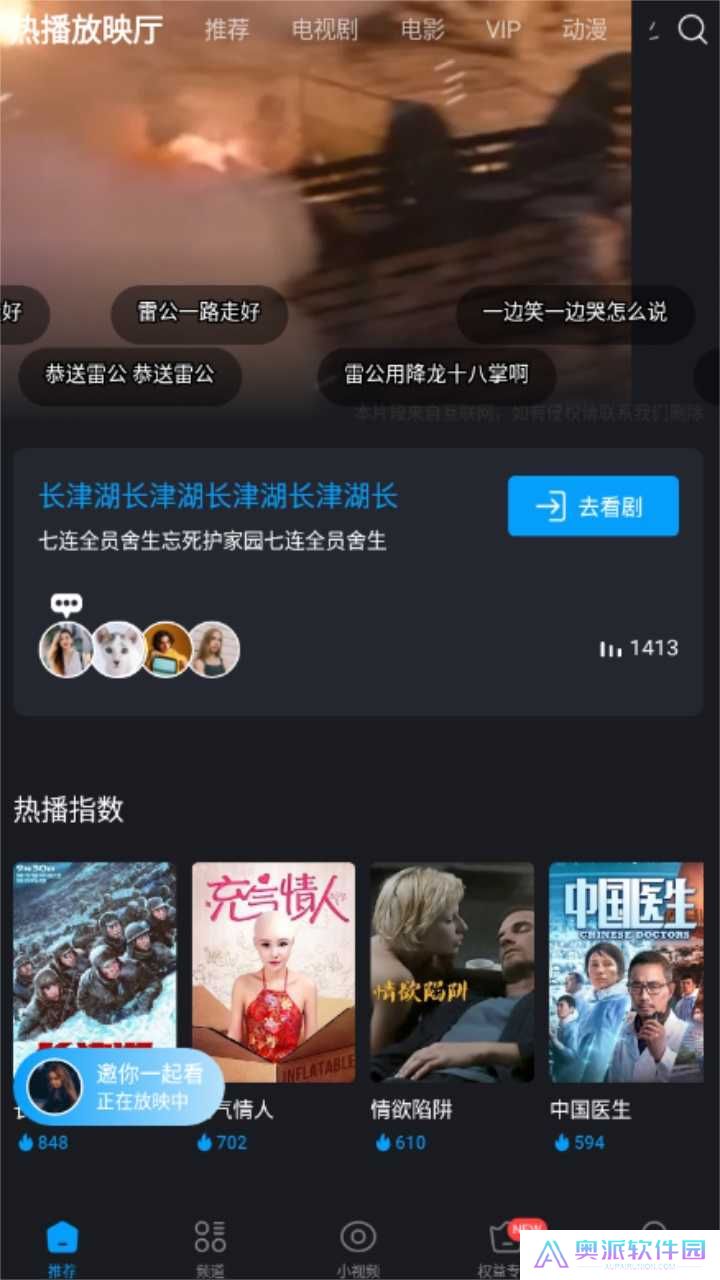The image size is (720, 1280).
Task: Open the 长津湖 title link in the card
Action: click(218, 497)
